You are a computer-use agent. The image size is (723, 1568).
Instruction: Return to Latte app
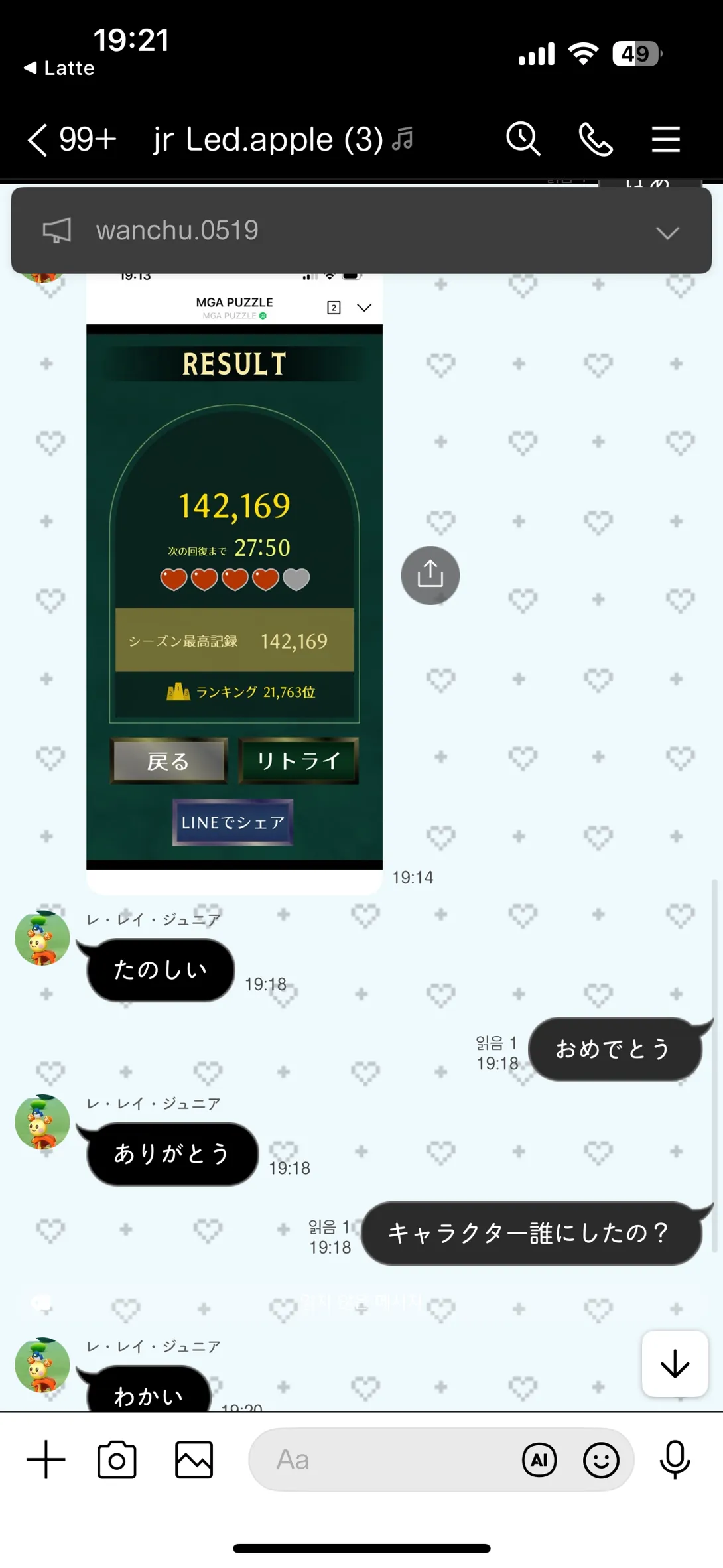tap(60, 68)
